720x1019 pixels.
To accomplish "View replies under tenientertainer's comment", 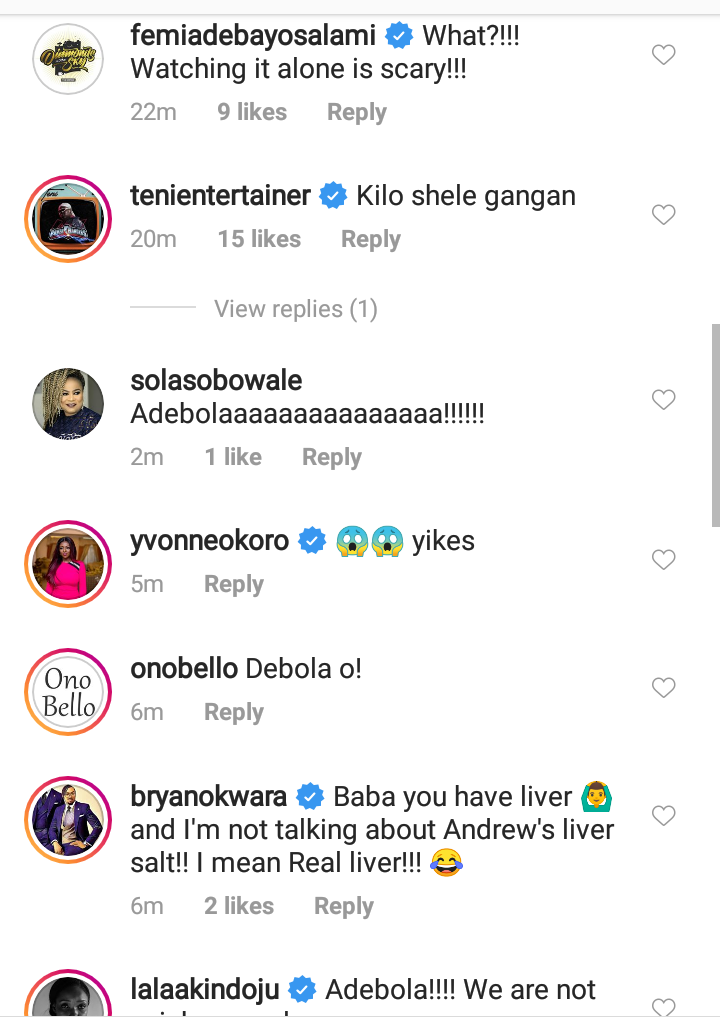I will (295, 309).
